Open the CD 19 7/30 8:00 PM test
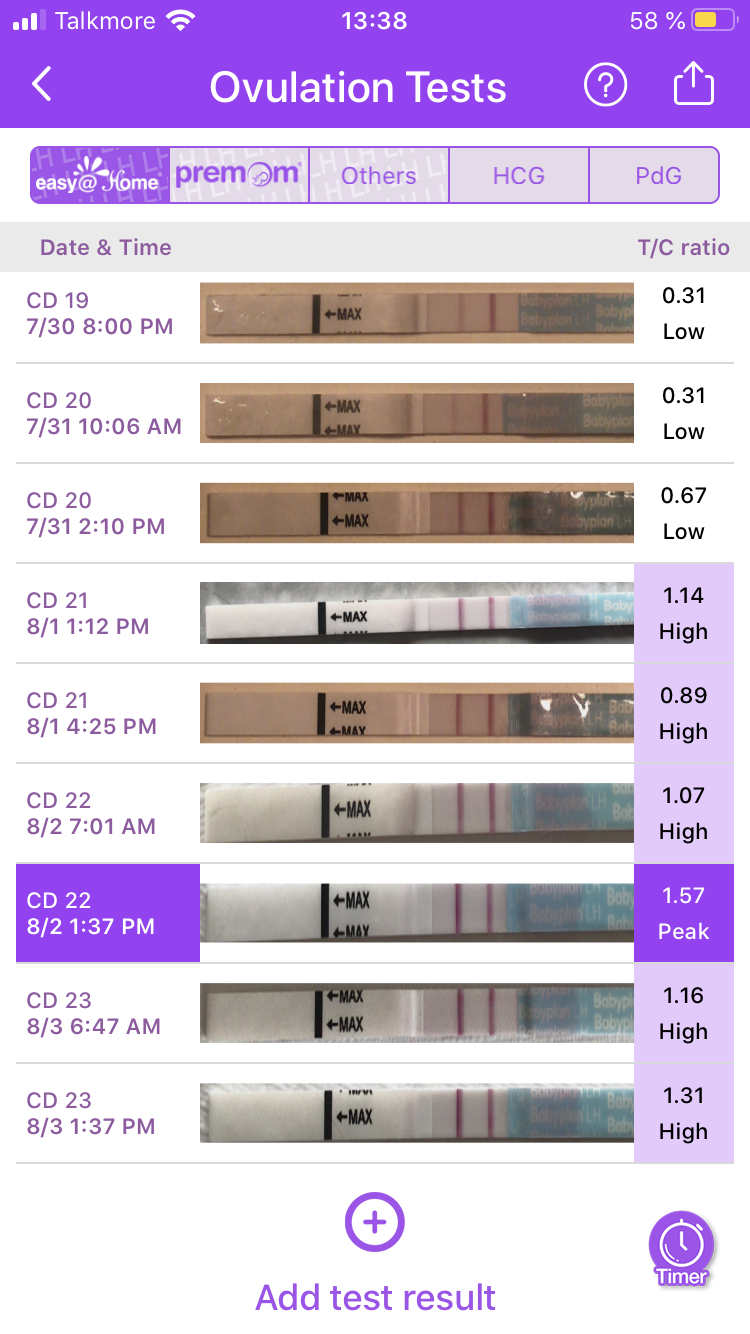 (374, 313)
